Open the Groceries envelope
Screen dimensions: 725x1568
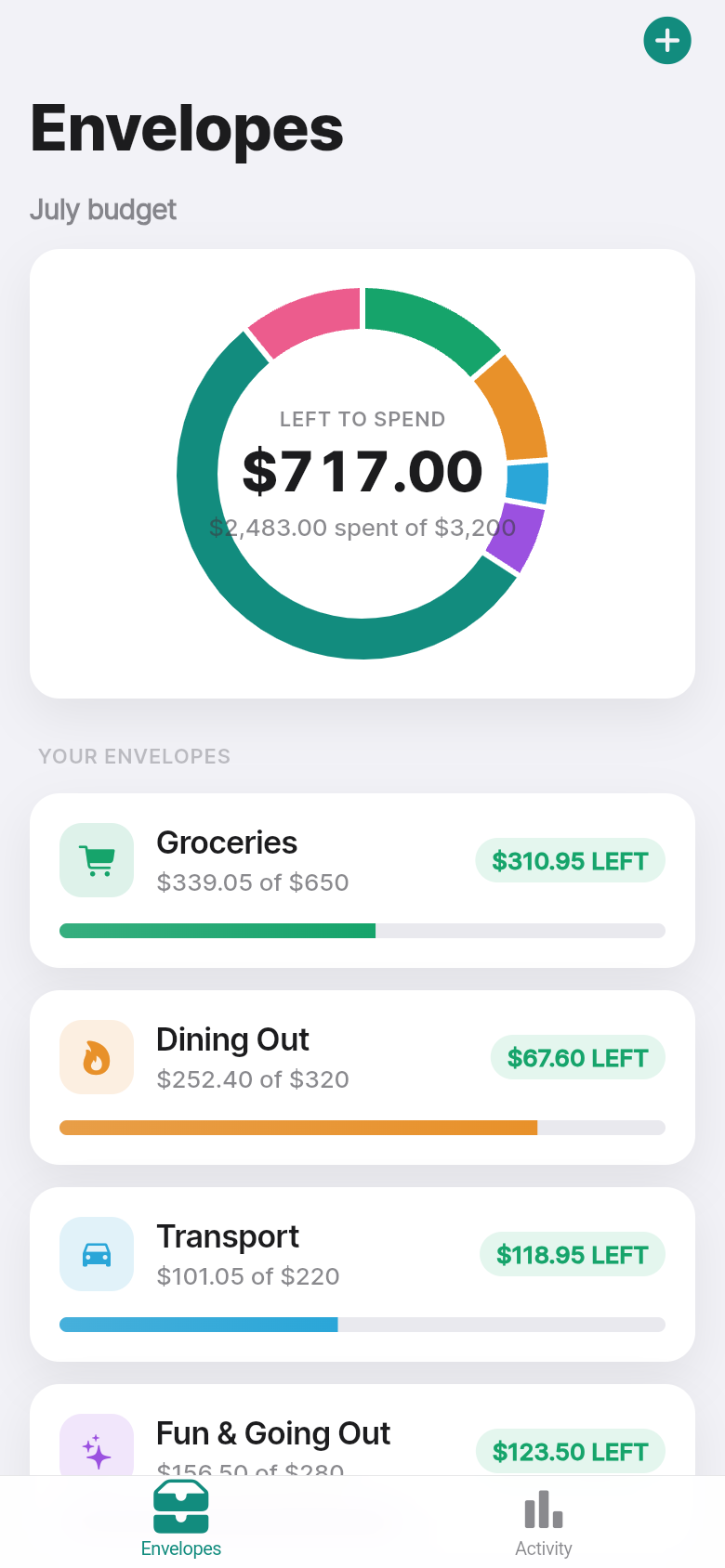point(362,881)
